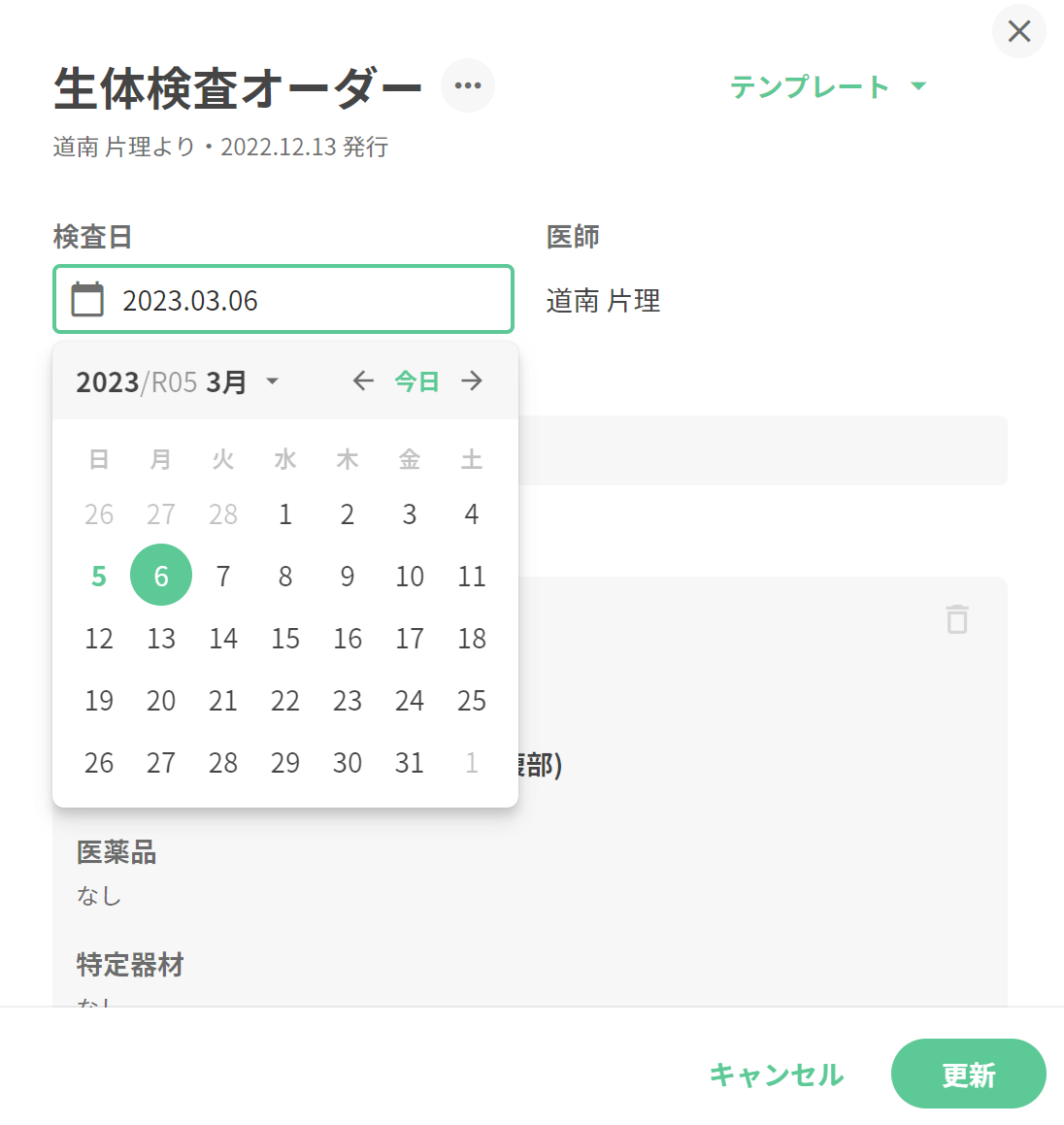Open the overflow menu beside the title
This screenshot has width=1064, height=1125.
[x=467, y=85]
